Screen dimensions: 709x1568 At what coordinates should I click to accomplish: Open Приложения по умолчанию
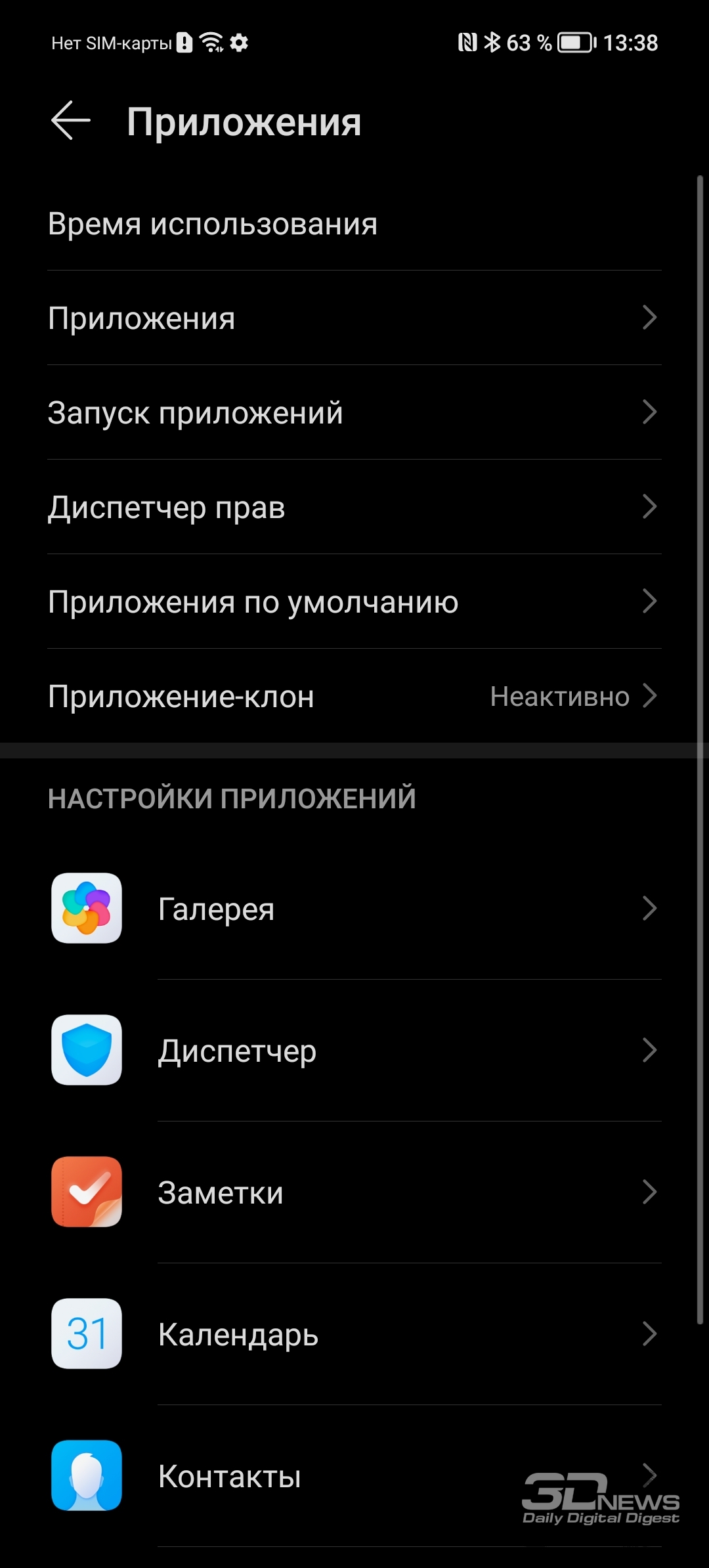(x=354, y=601)
